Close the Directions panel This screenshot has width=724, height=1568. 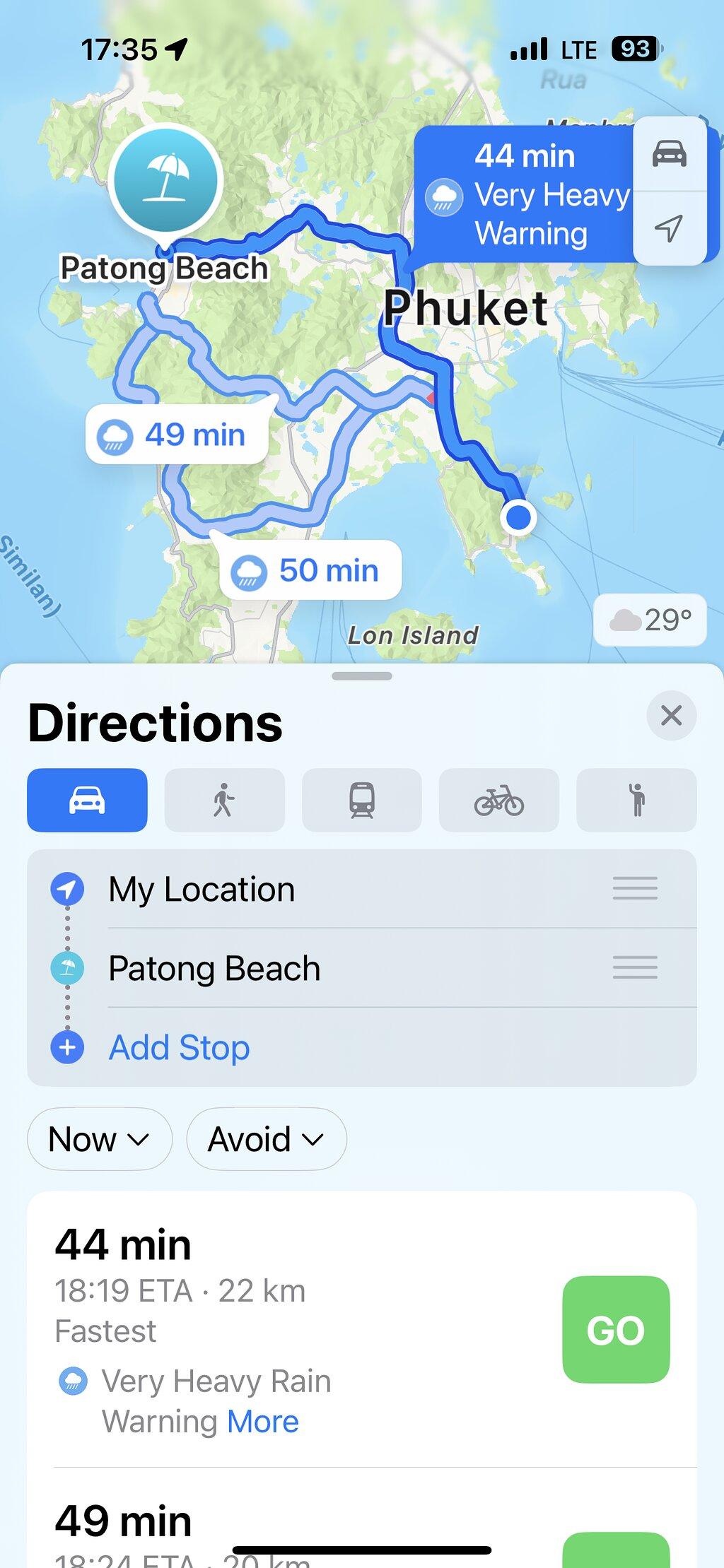click(671, 715)
